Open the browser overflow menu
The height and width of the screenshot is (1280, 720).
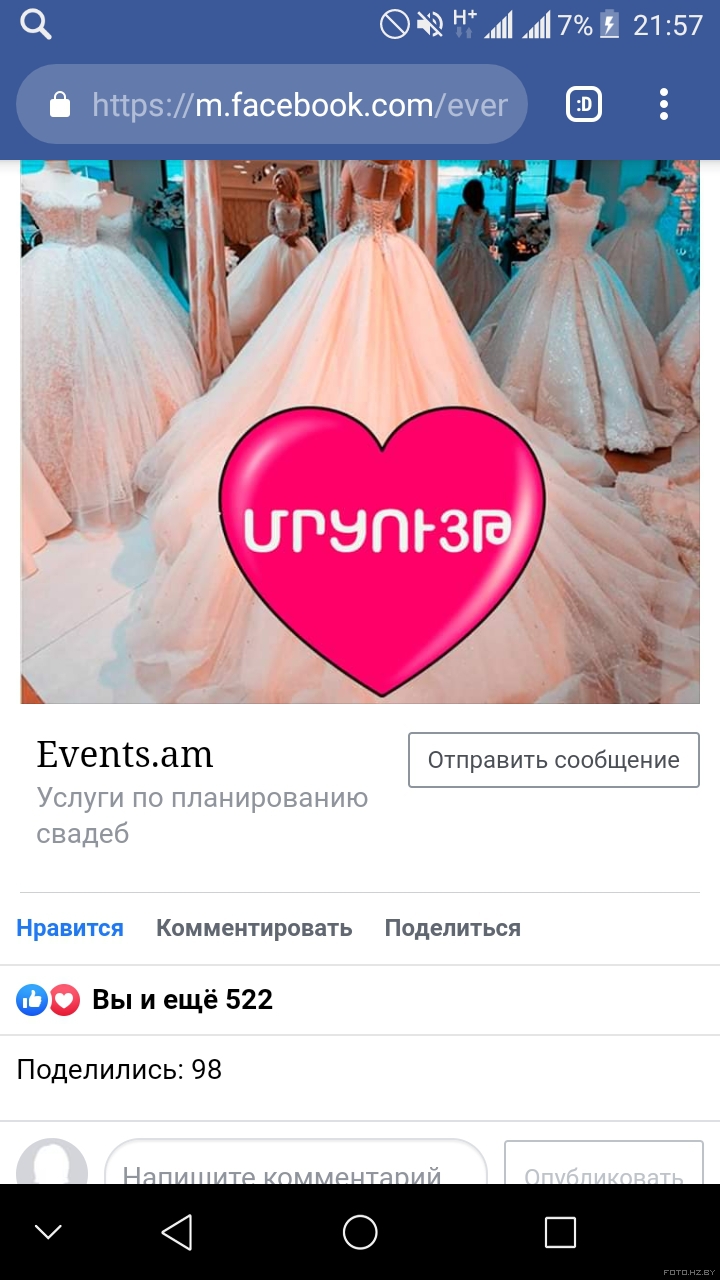pyautogui.click(x=663, y=104)
